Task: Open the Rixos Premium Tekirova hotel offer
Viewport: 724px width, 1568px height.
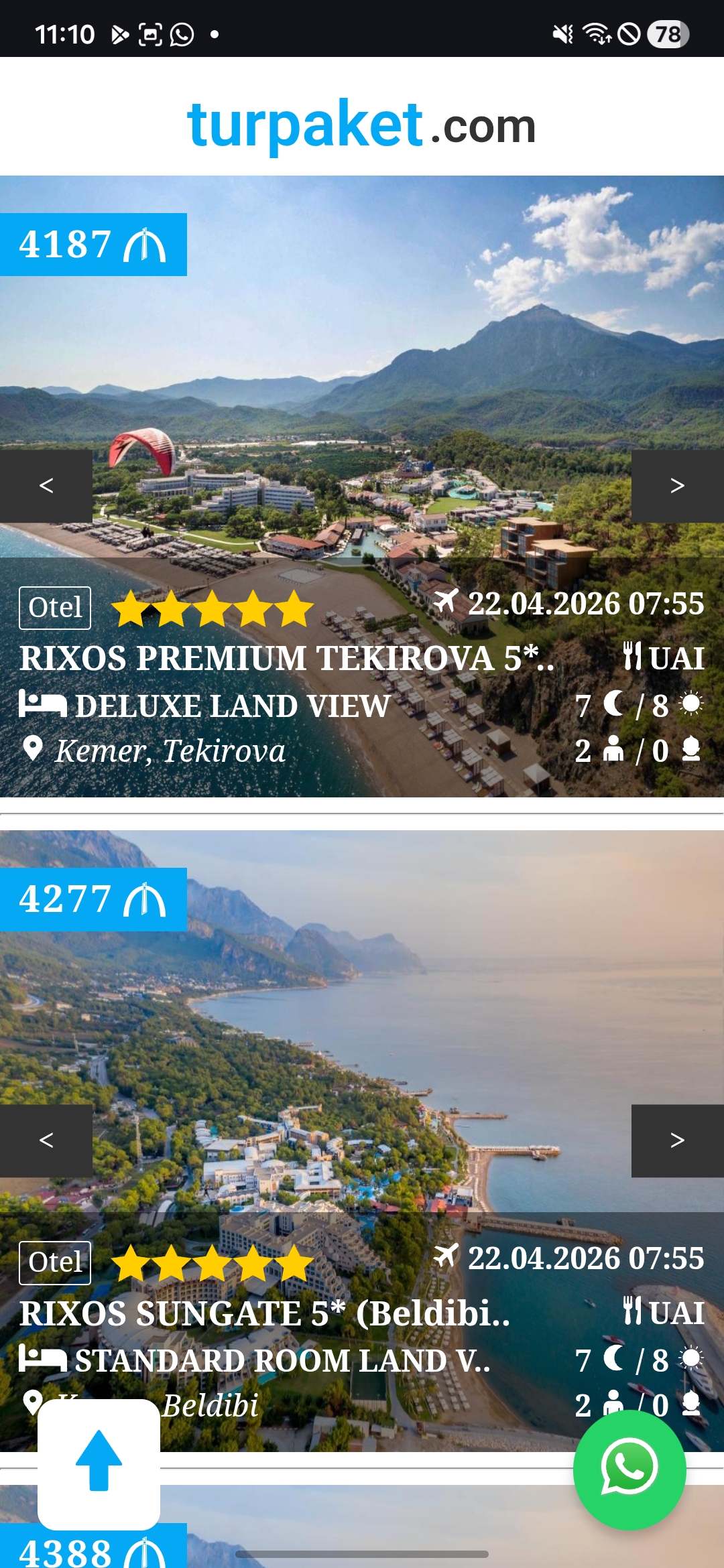Action: coord(287,658)
